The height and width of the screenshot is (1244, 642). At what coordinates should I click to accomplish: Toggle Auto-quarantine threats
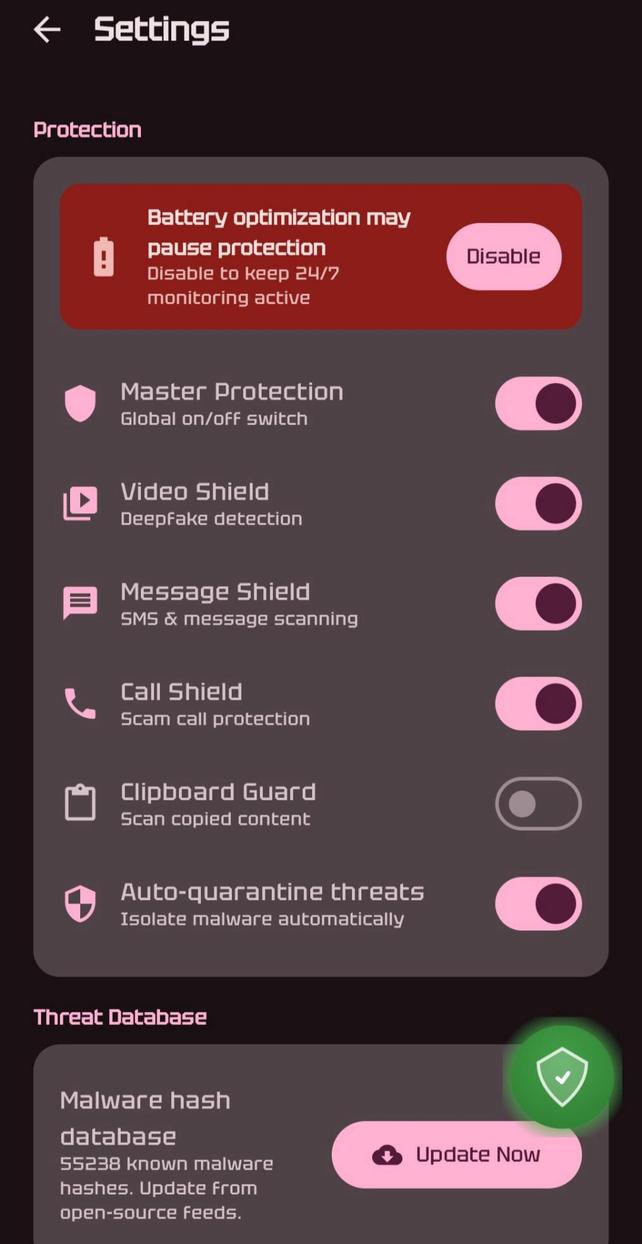coord(538,904)
